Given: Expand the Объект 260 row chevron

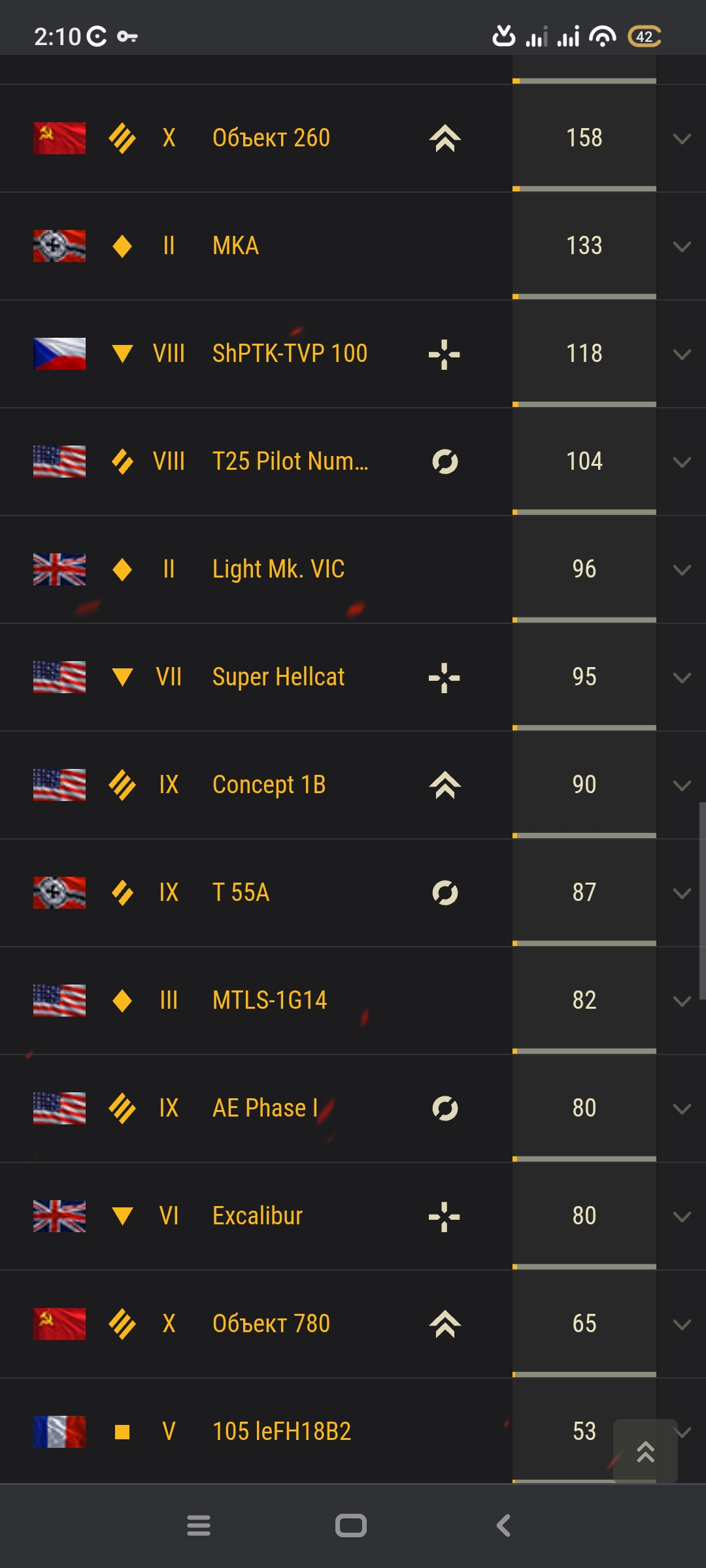Looking at the screenshot, I should [x=682, y=139].
